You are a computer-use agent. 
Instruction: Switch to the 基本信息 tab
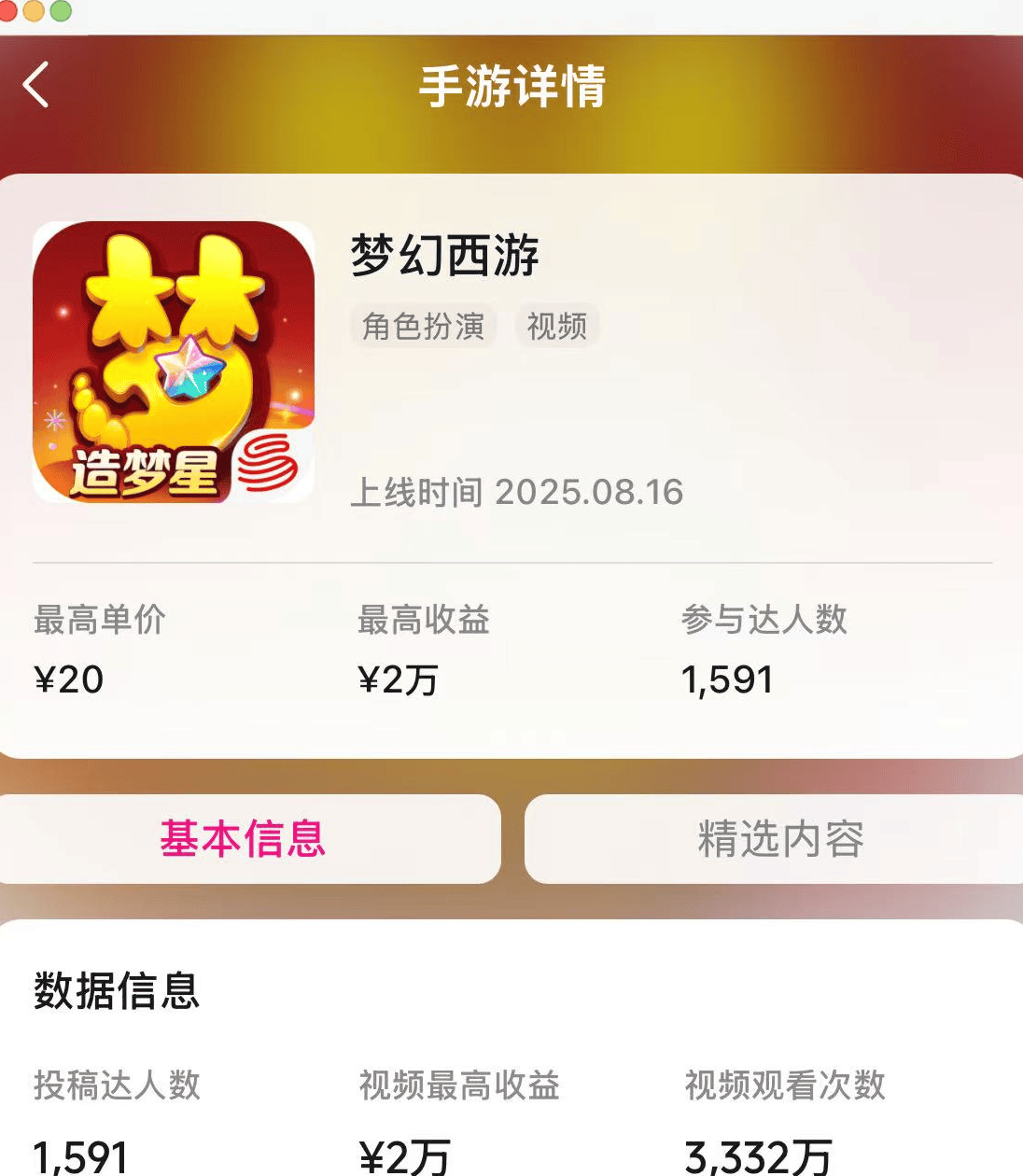pos(243,838)
